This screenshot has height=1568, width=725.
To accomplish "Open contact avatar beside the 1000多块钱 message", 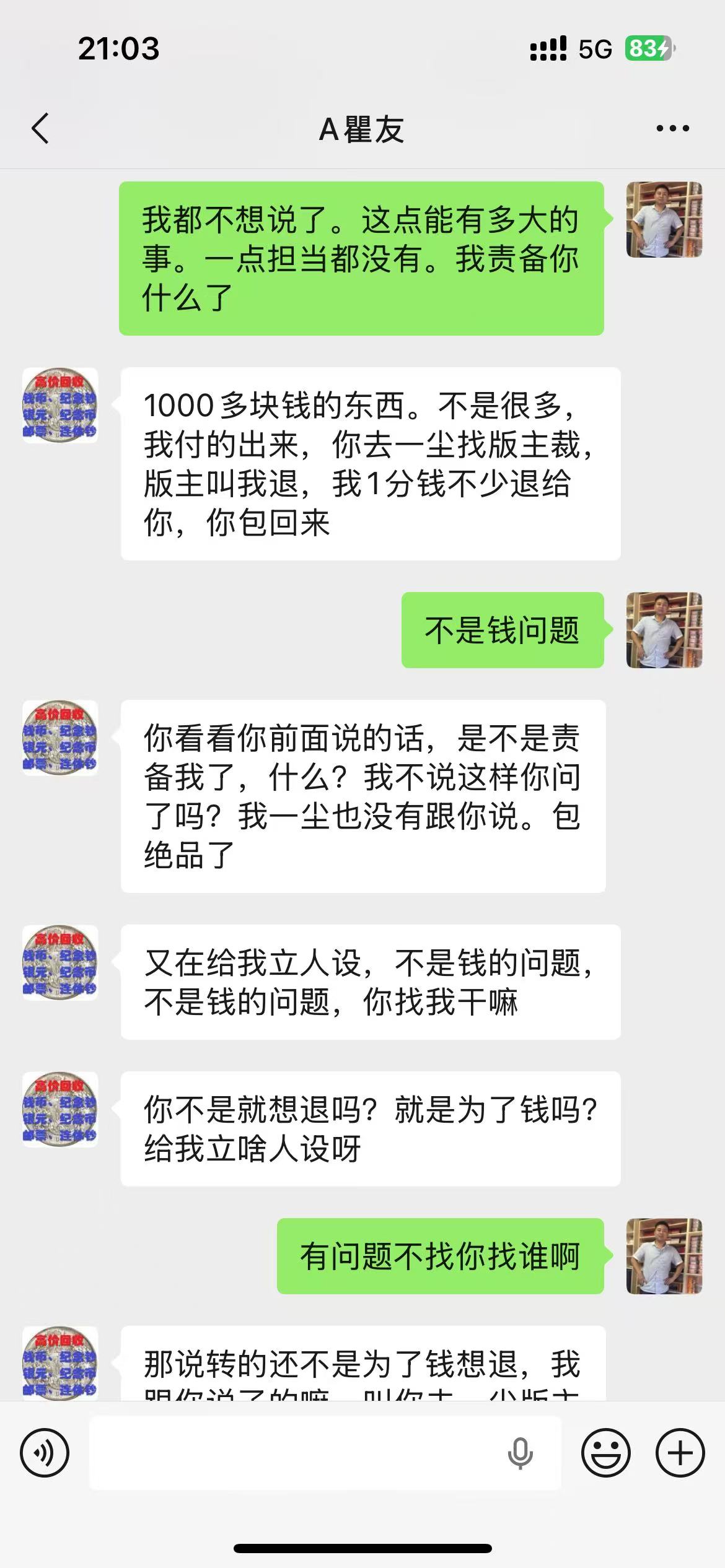I will [x=60, y=406].
